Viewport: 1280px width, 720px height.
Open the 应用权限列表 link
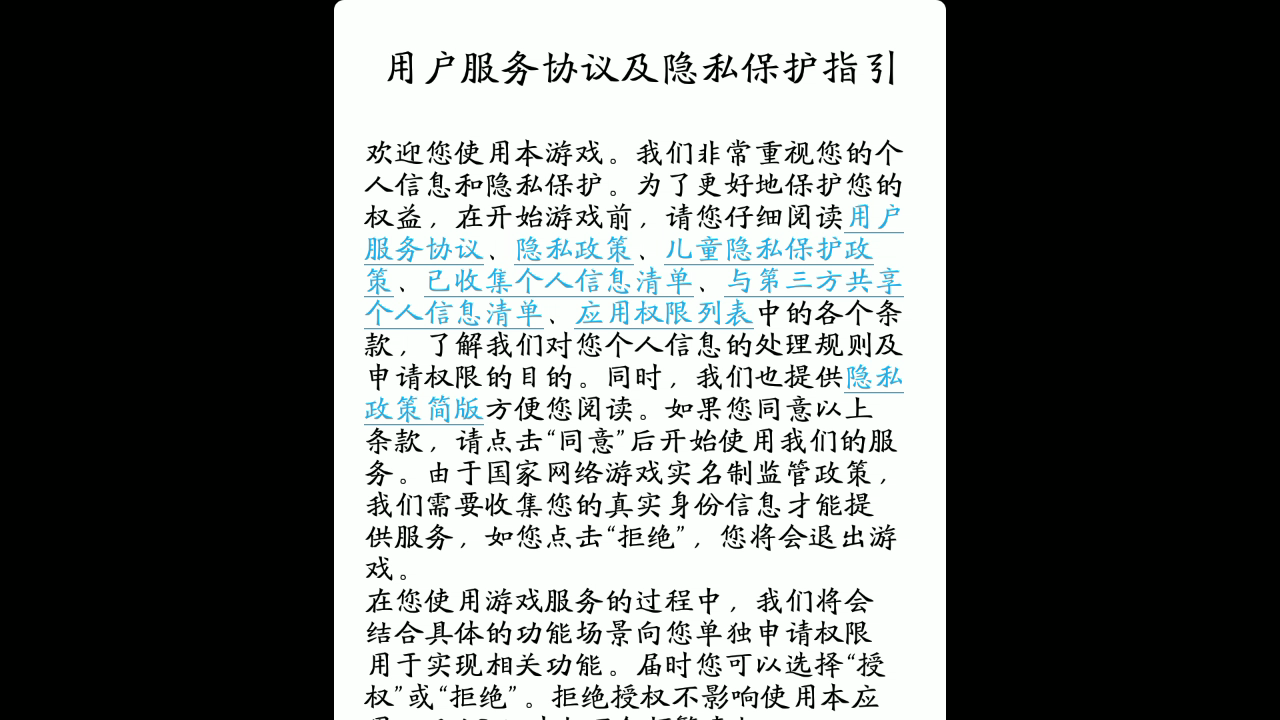click(663, 313)
